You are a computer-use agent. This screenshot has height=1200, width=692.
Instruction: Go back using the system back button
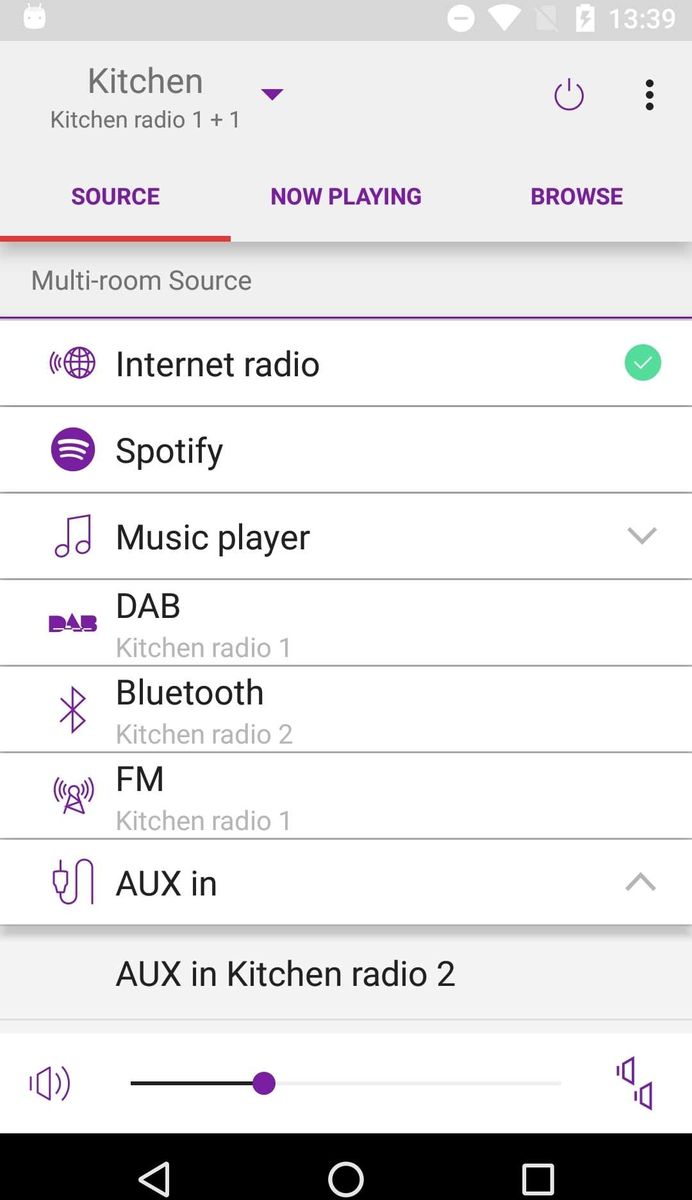(x=154, y=1179)
